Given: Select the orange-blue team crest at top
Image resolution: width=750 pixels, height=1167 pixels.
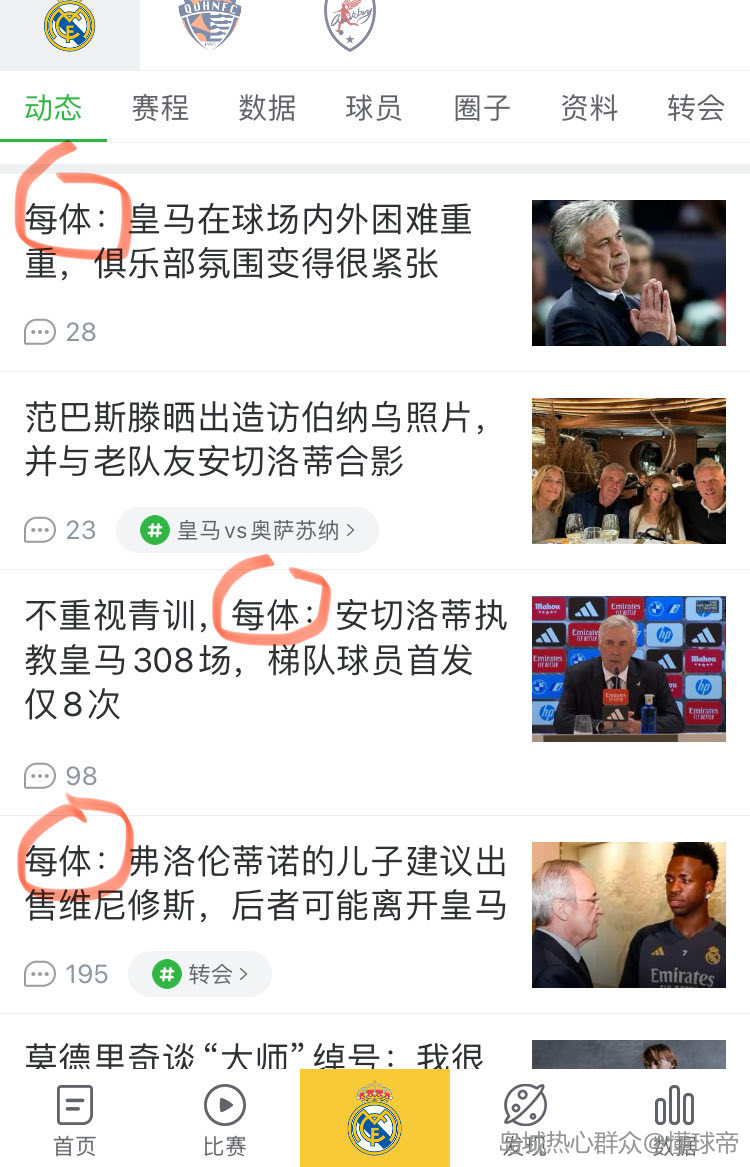Looking at the screenshot, I should pos(210,25).
